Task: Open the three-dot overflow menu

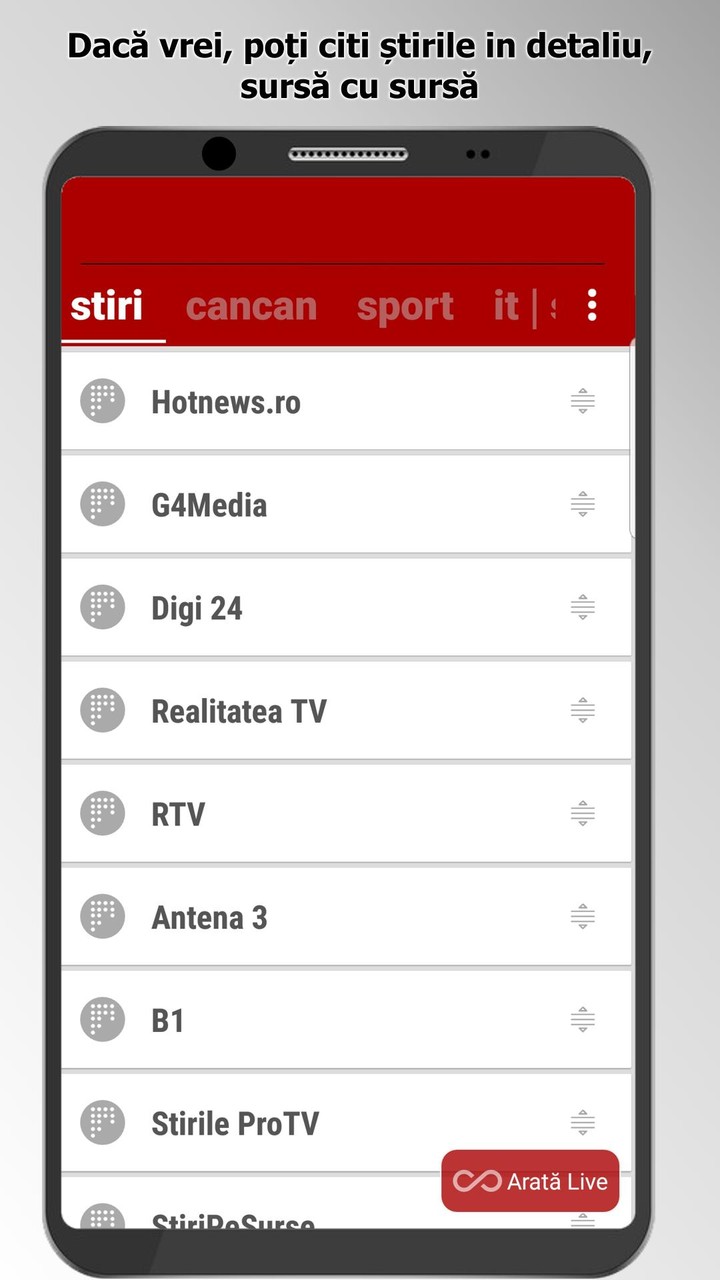Action: tap(592, 306)
